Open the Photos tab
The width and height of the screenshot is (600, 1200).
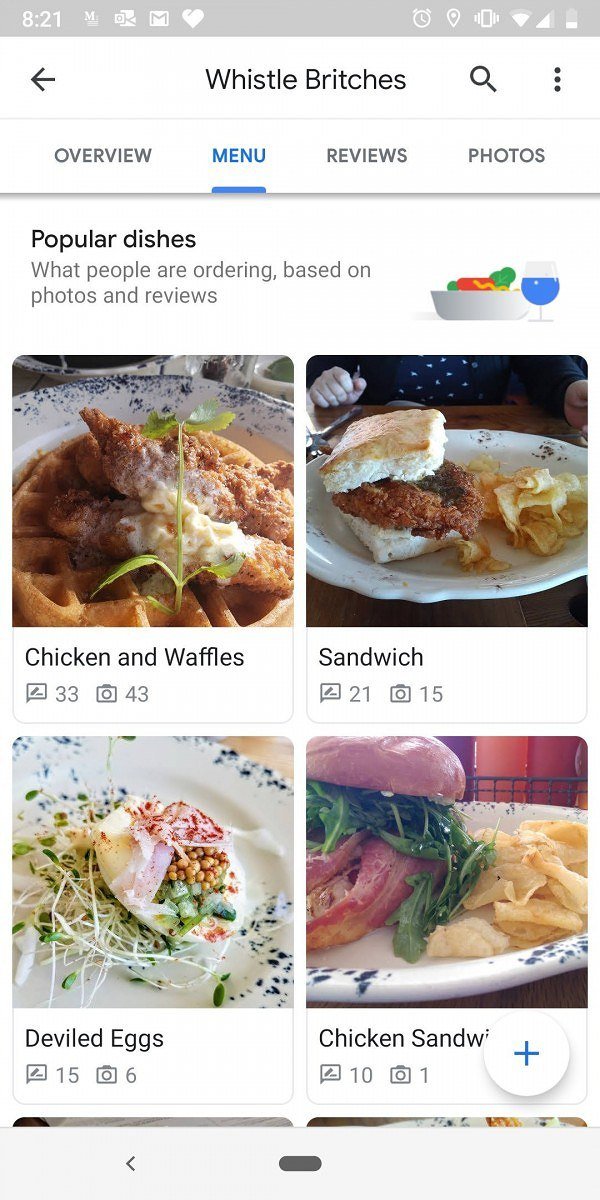[506, 156]
